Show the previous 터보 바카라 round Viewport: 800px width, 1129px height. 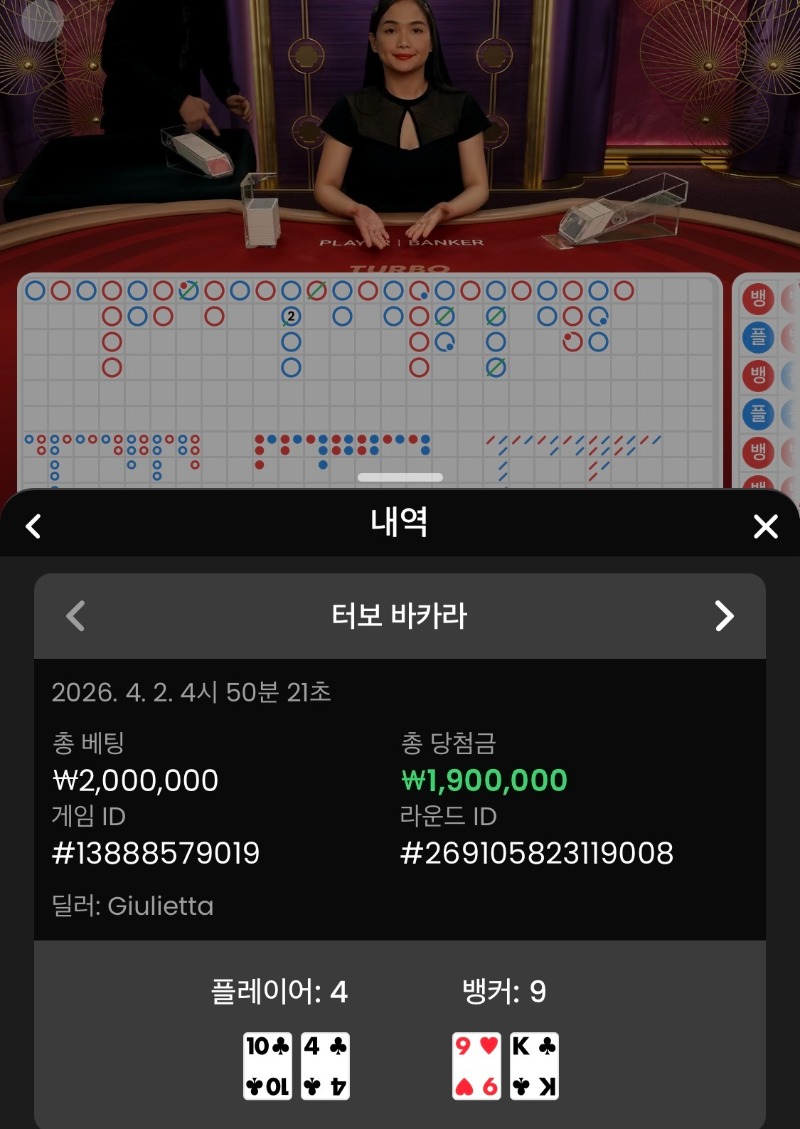pos(75,616)
